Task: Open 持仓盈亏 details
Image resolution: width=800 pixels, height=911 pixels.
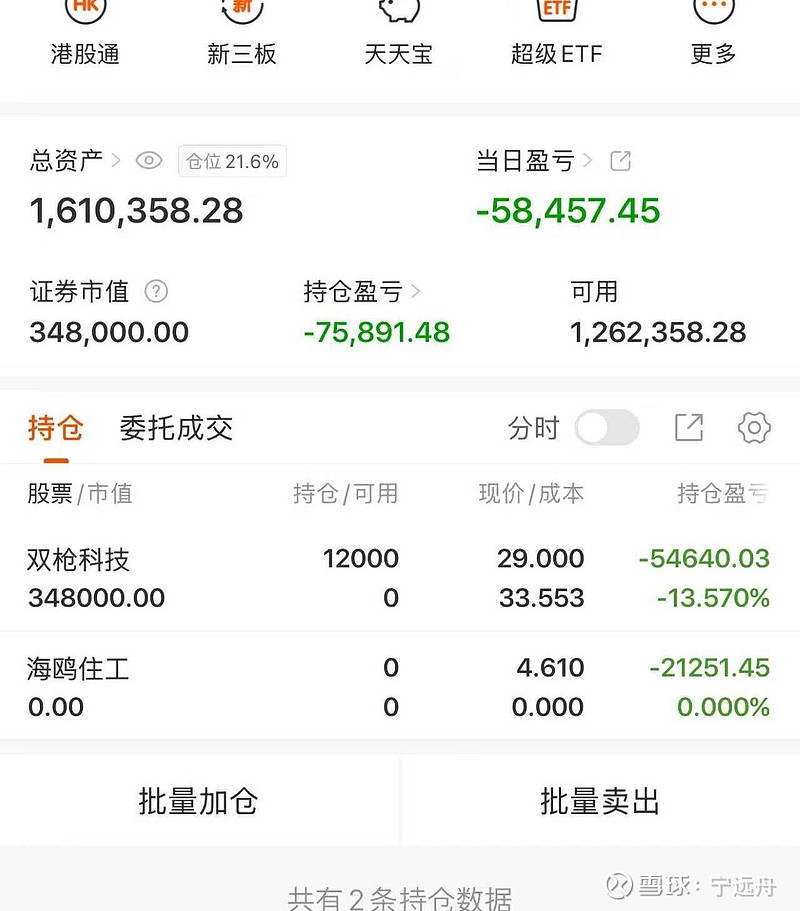Action: (361, 291)
